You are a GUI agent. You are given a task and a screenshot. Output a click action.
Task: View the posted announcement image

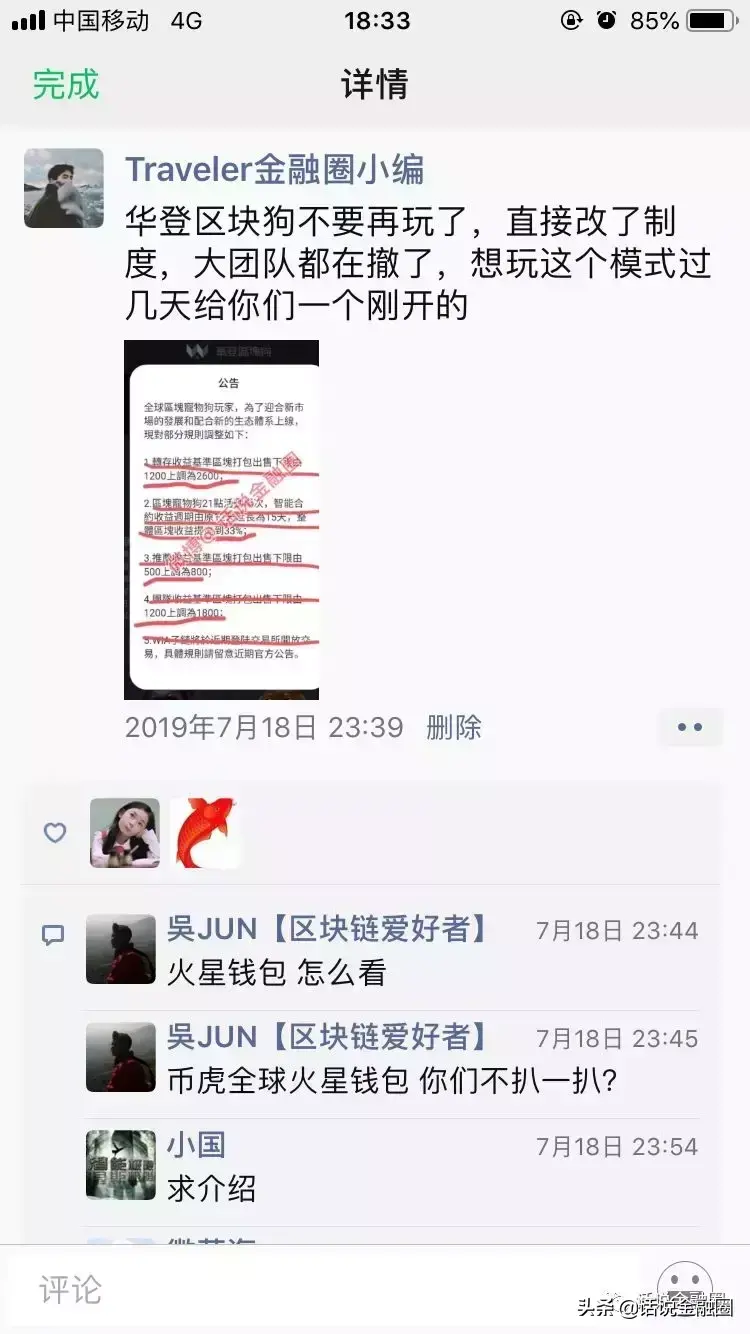click(x=221, y=519)
